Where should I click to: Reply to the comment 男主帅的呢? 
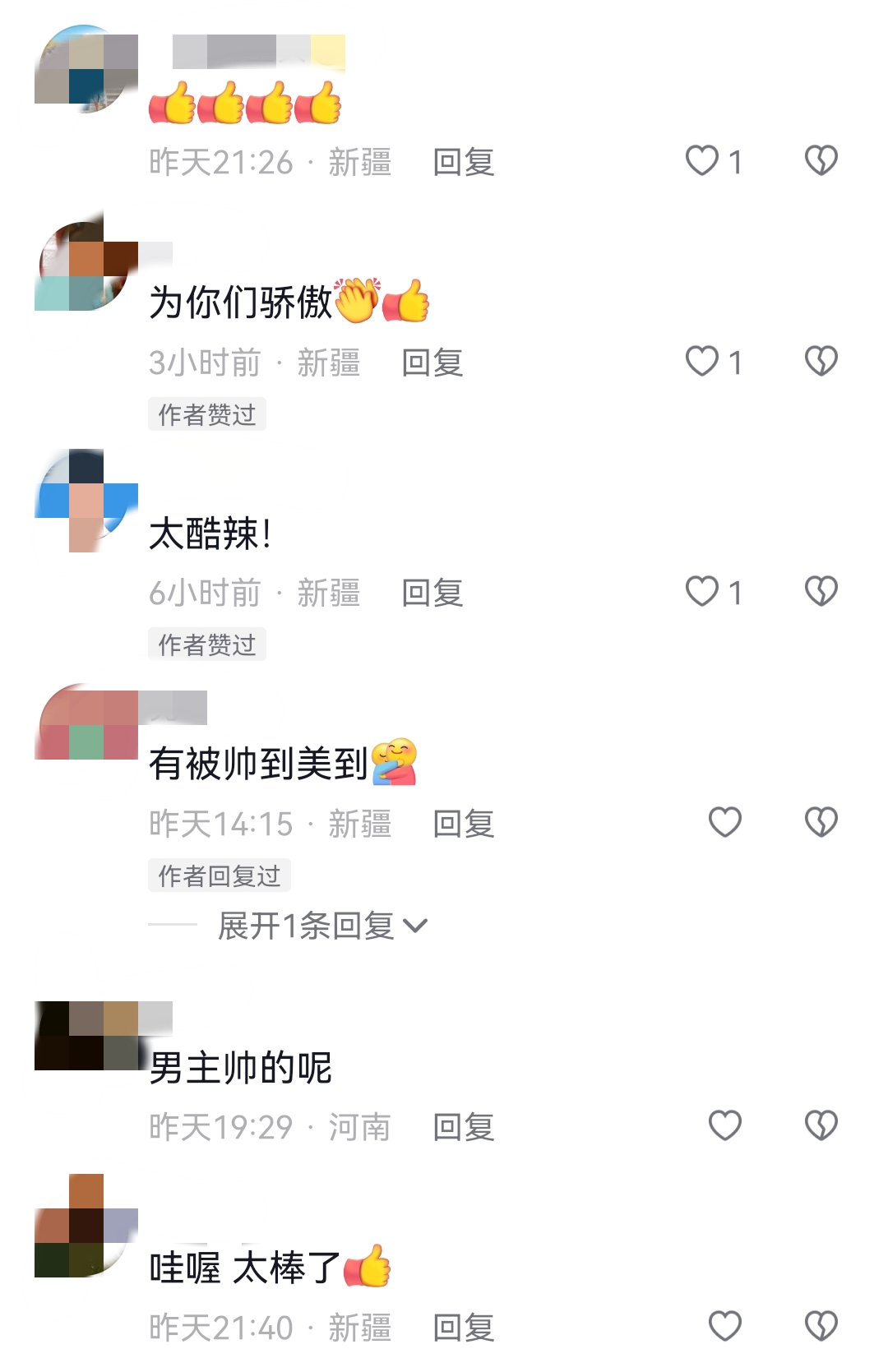pyautogui.click(x=463, y=1127)
